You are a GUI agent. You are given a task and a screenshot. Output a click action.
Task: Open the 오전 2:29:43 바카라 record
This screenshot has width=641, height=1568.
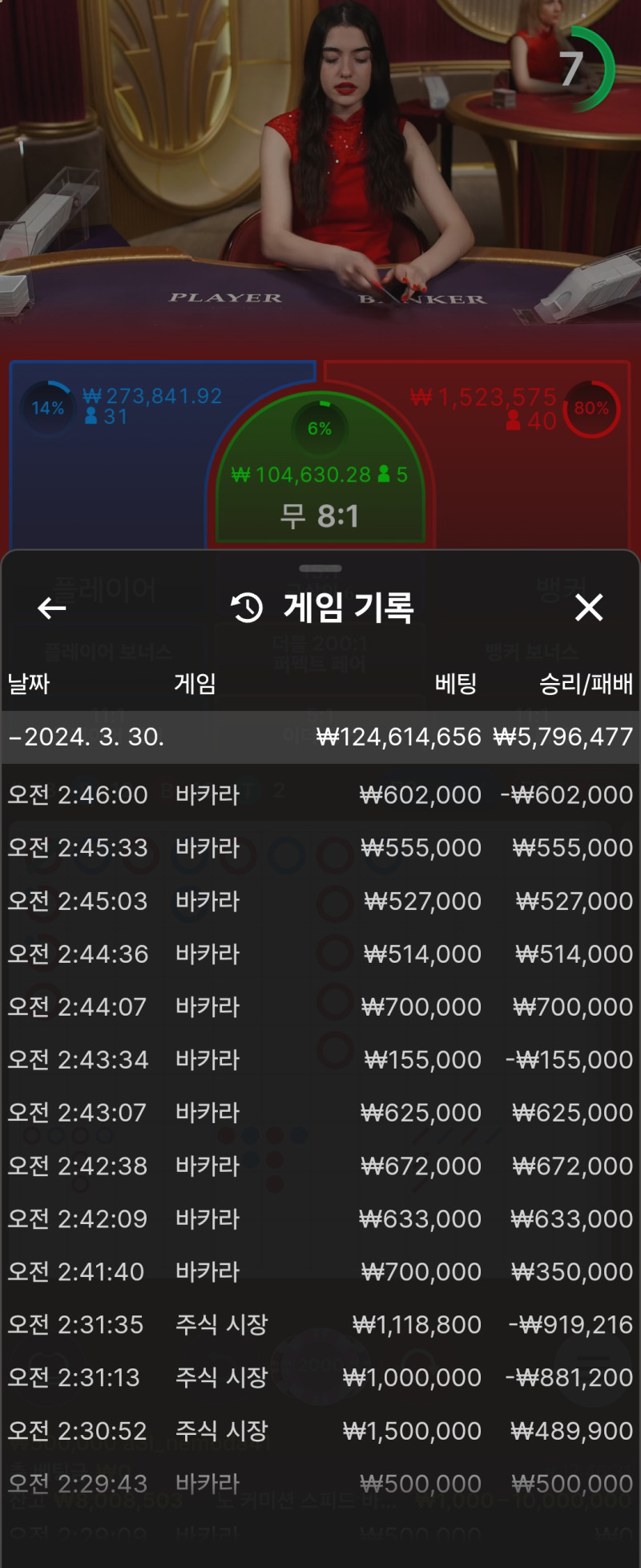click(x=320, y=1483)
